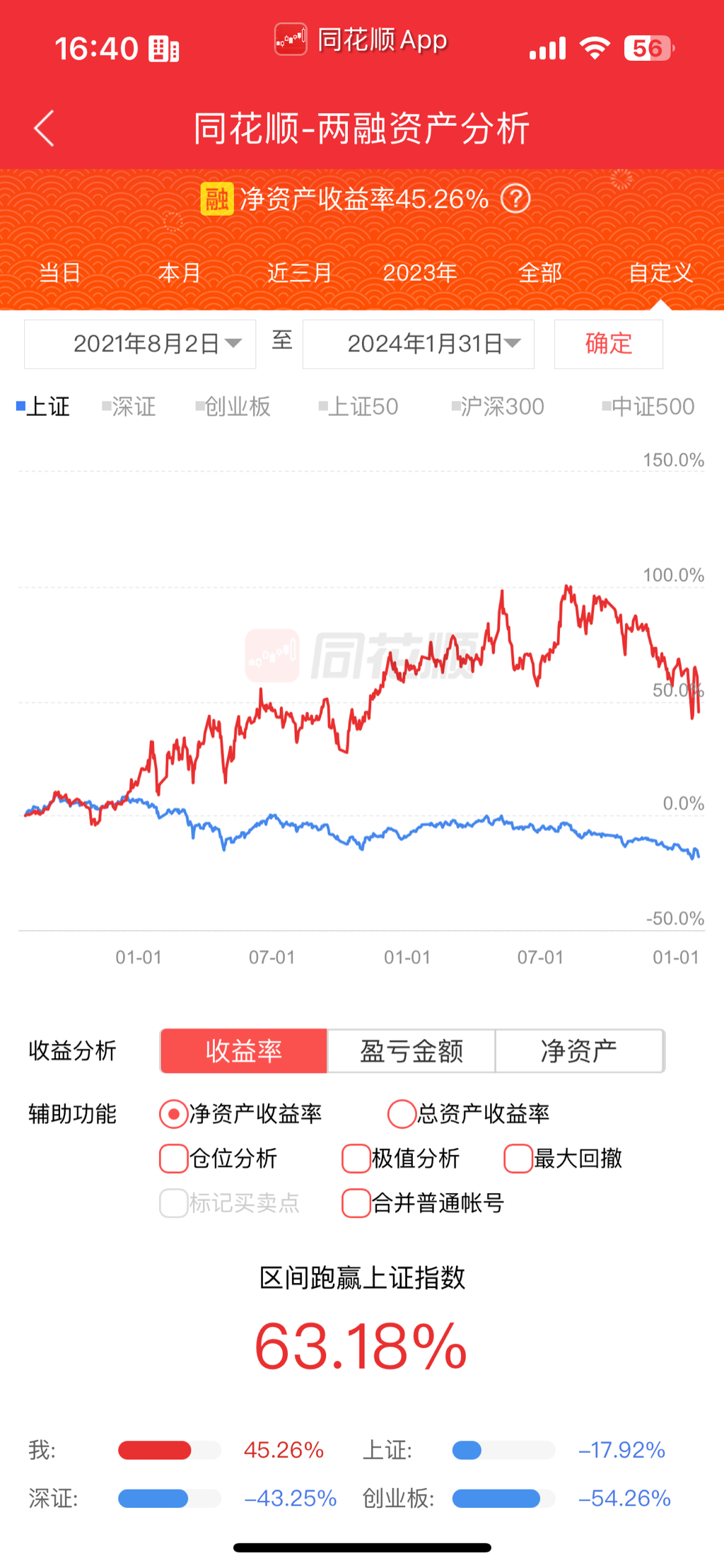The image size is (724, 1568).
Task: Open the help icon beside 净资产收益率
Action: pyautogui.click(x=515, y=199)
